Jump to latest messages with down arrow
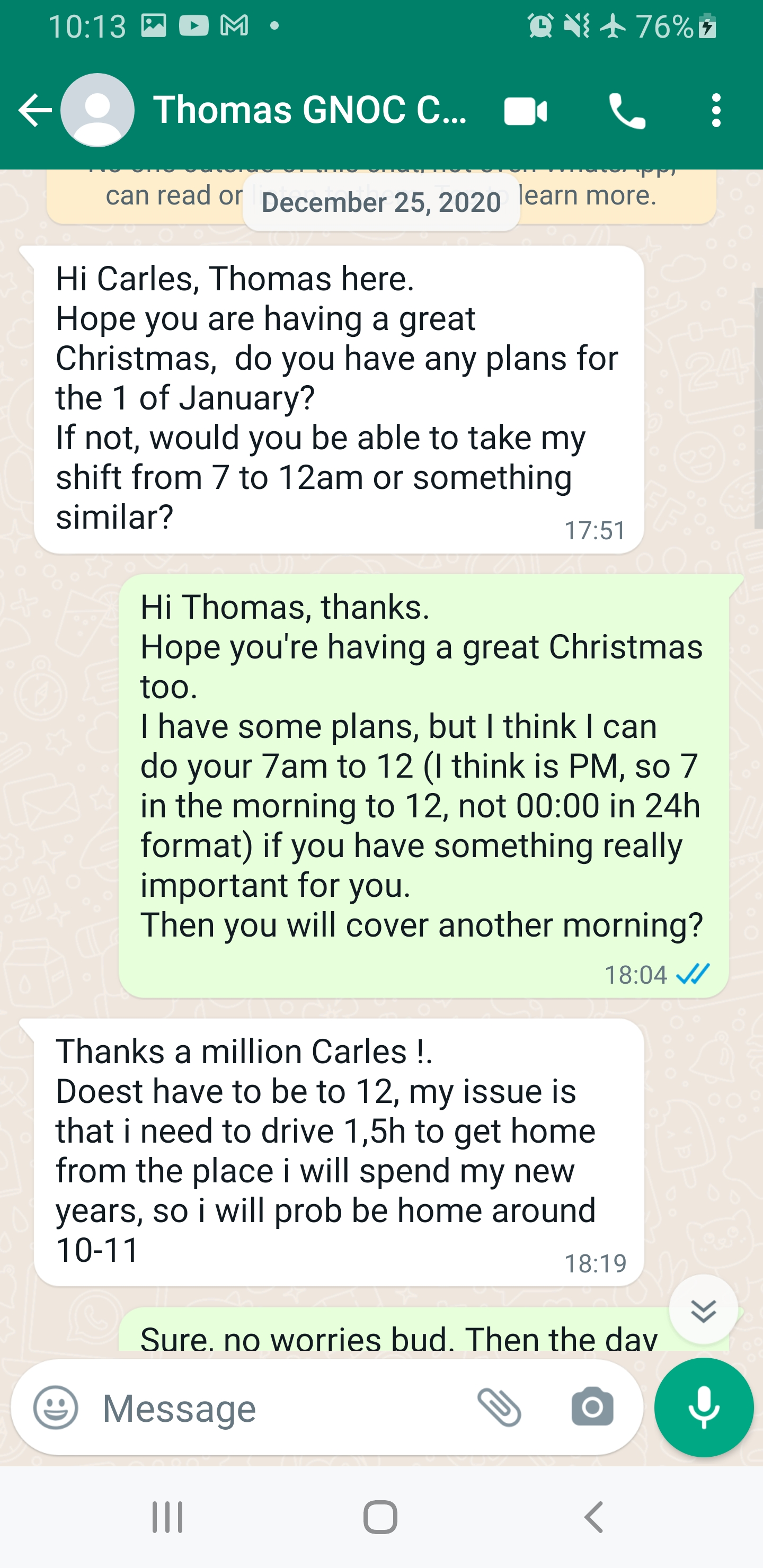Viewport: 763px width, 1568px height. pyautogui.click(x=703, y=1309)
